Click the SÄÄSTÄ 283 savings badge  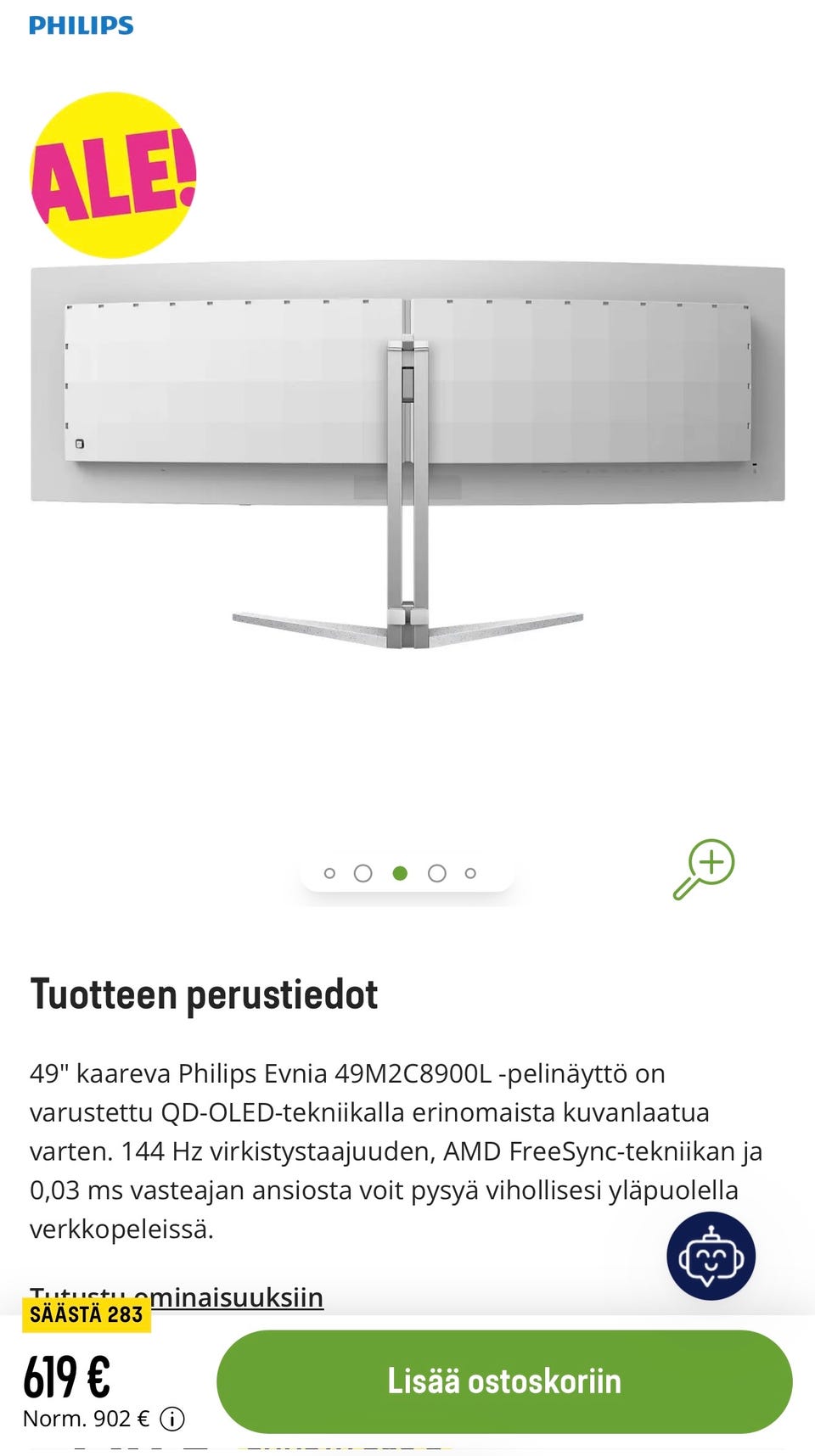point(88,1316)
